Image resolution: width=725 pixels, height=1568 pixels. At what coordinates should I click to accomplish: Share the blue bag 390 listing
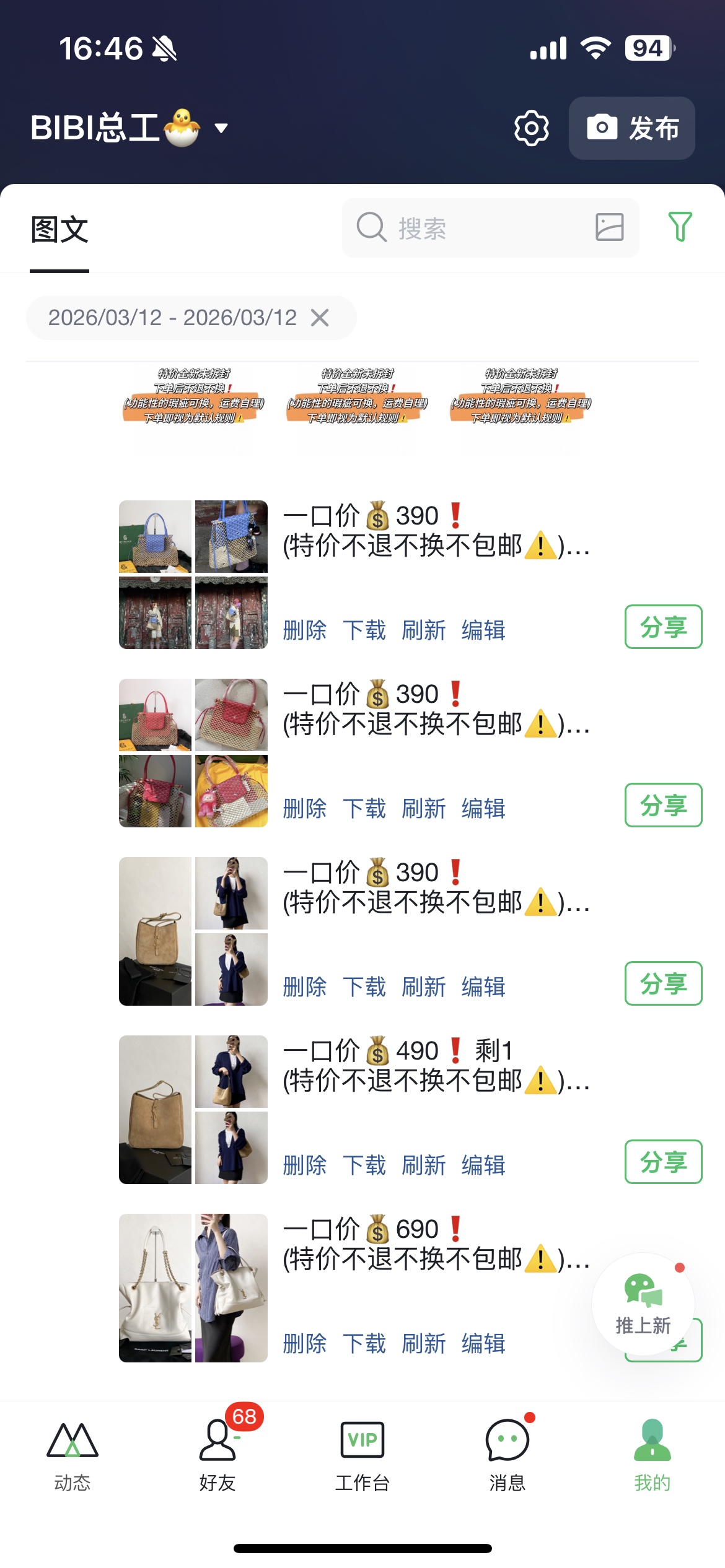click(663, 627)
